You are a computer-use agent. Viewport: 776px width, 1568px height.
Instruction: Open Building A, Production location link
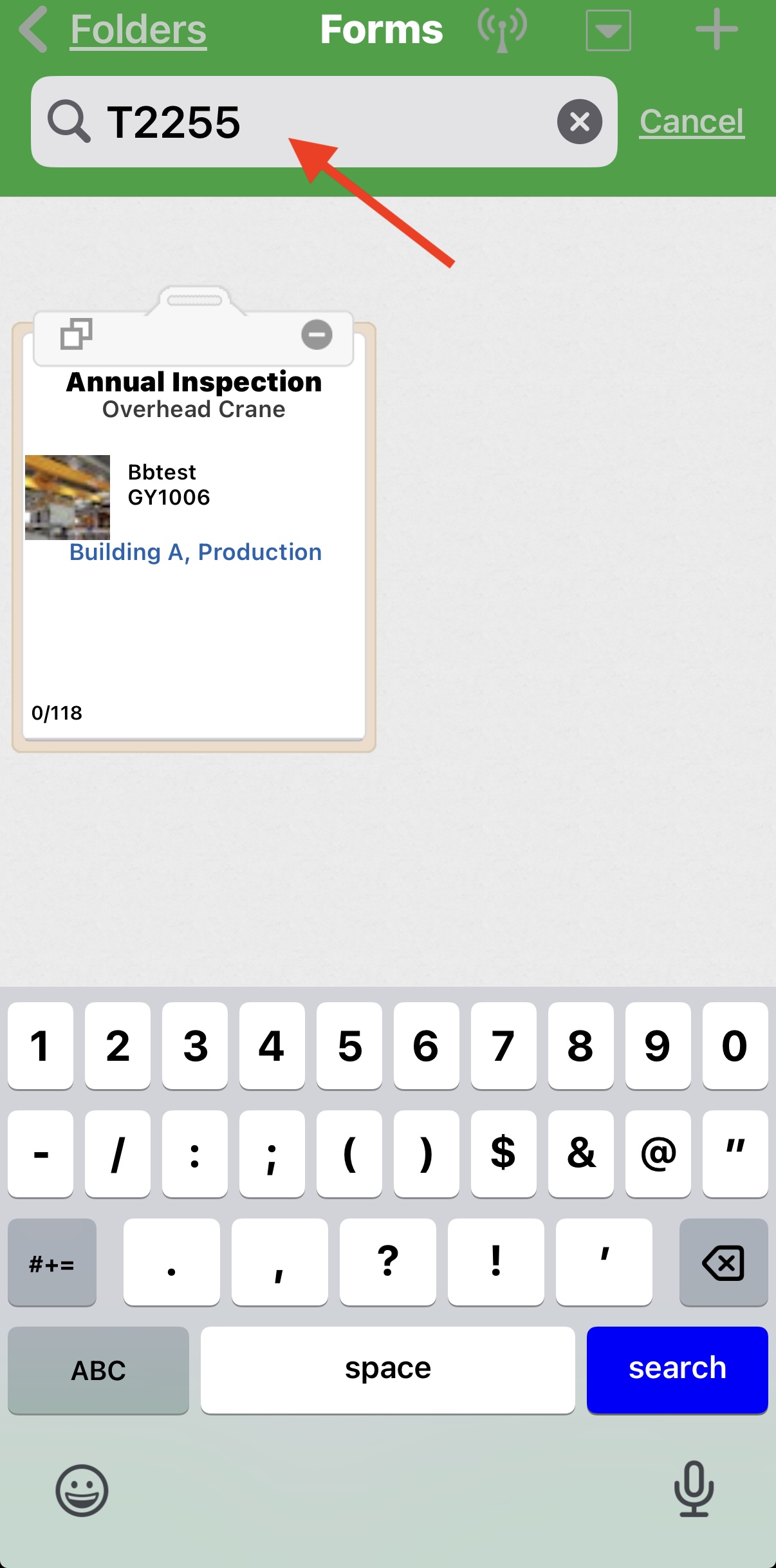tap(195, 552)
